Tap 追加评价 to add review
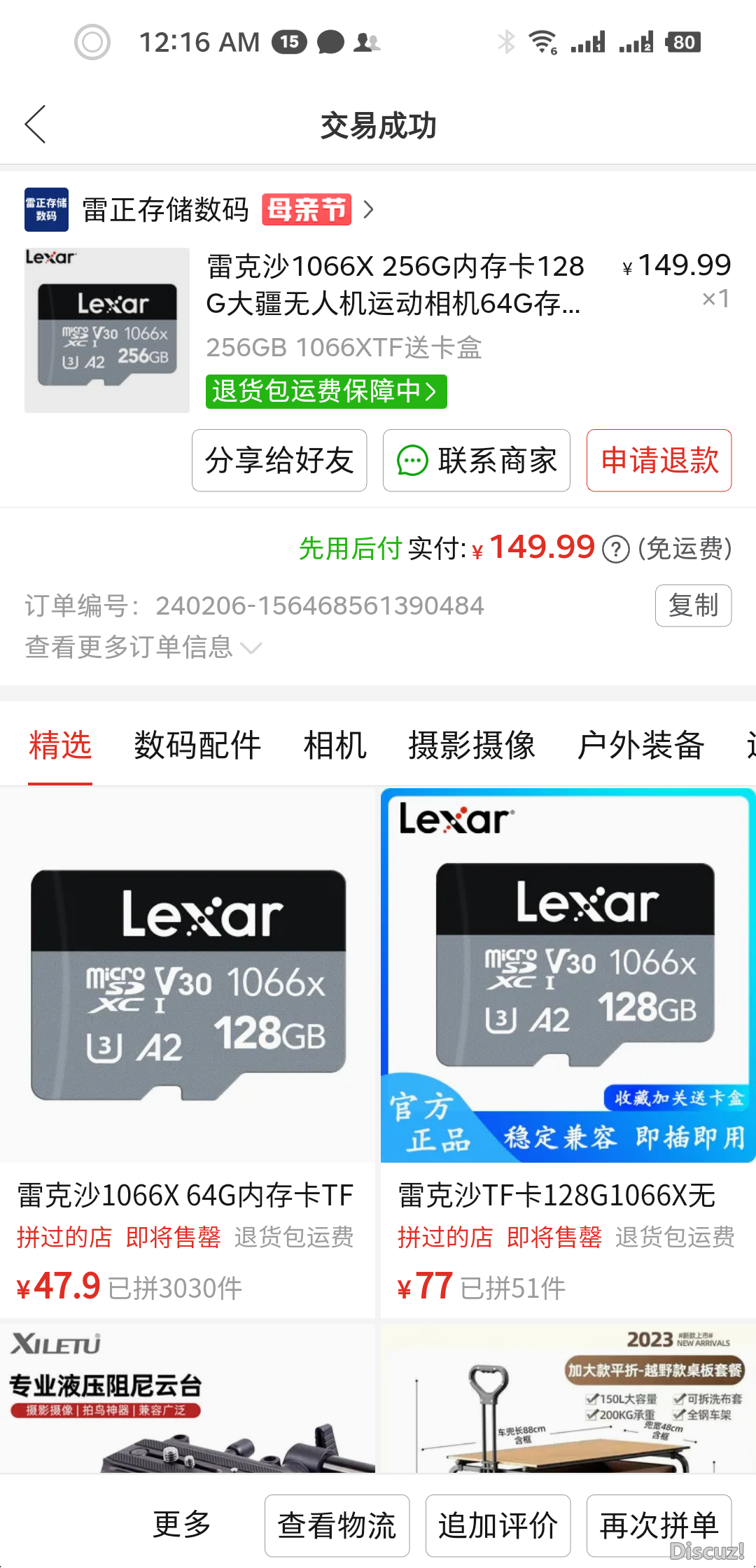 coord(498,1525)
